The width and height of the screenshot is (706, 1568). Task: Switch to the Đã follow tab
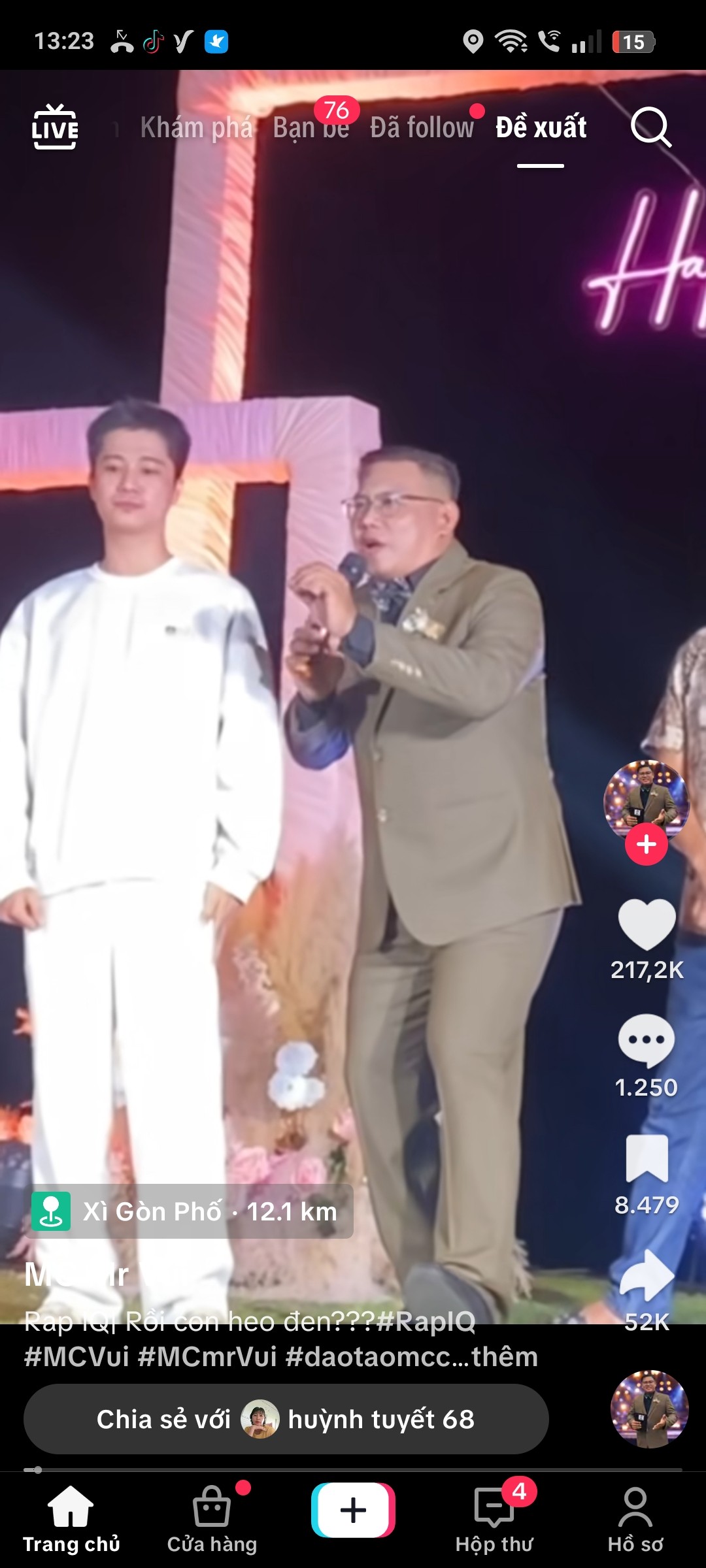pos(422,127)
